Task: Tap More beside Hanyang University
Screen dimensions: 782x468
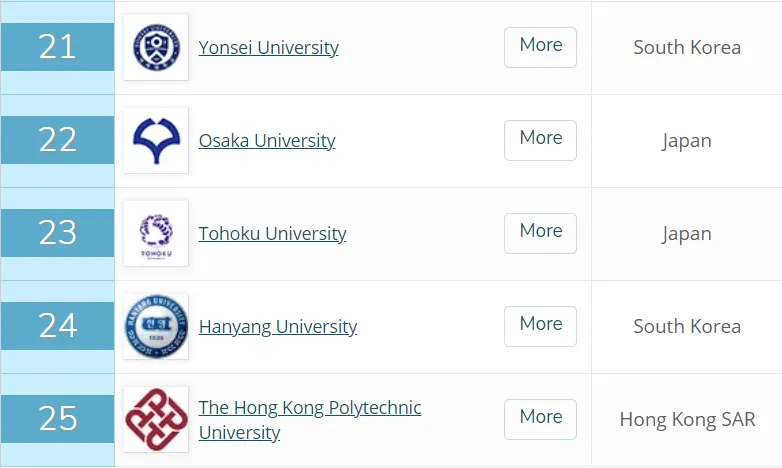Action: pos(540,326)
